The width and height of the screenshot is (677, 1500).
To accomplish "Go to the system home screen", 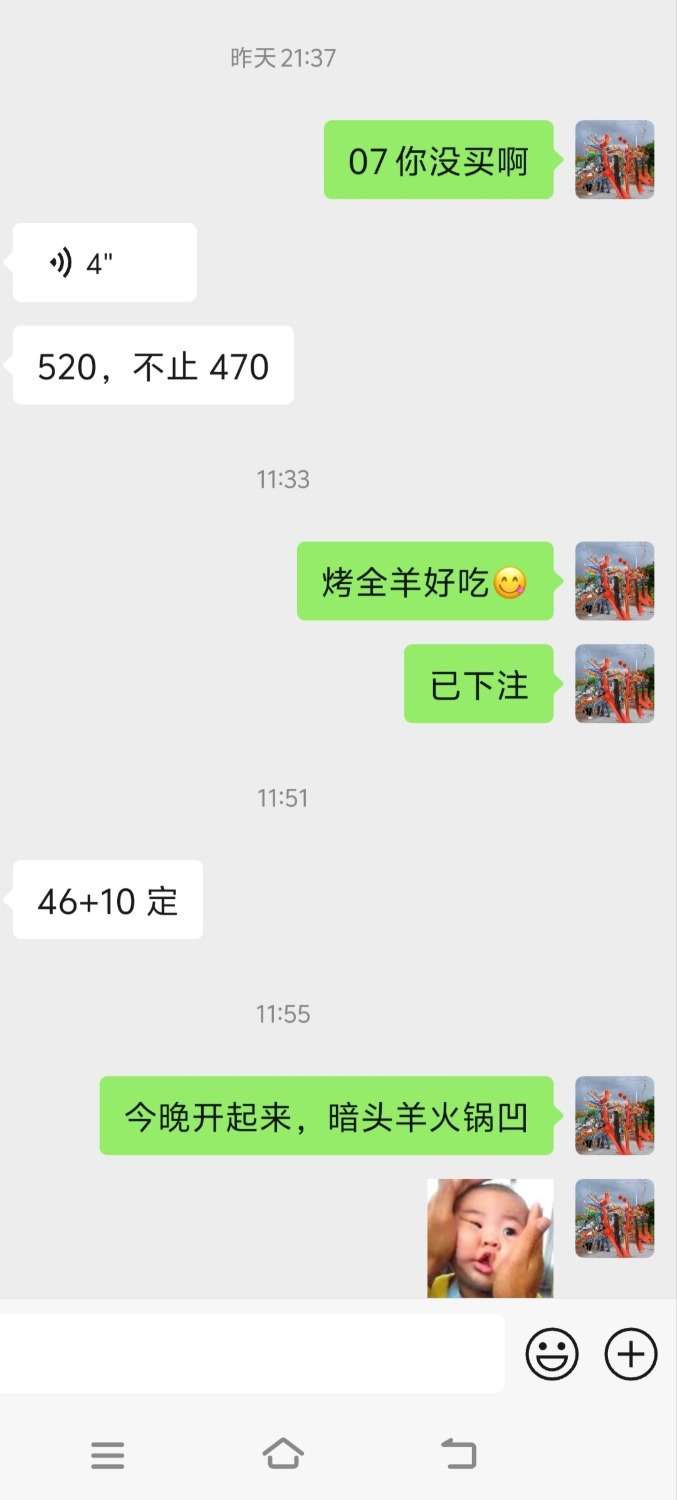I will point(283,1453).
